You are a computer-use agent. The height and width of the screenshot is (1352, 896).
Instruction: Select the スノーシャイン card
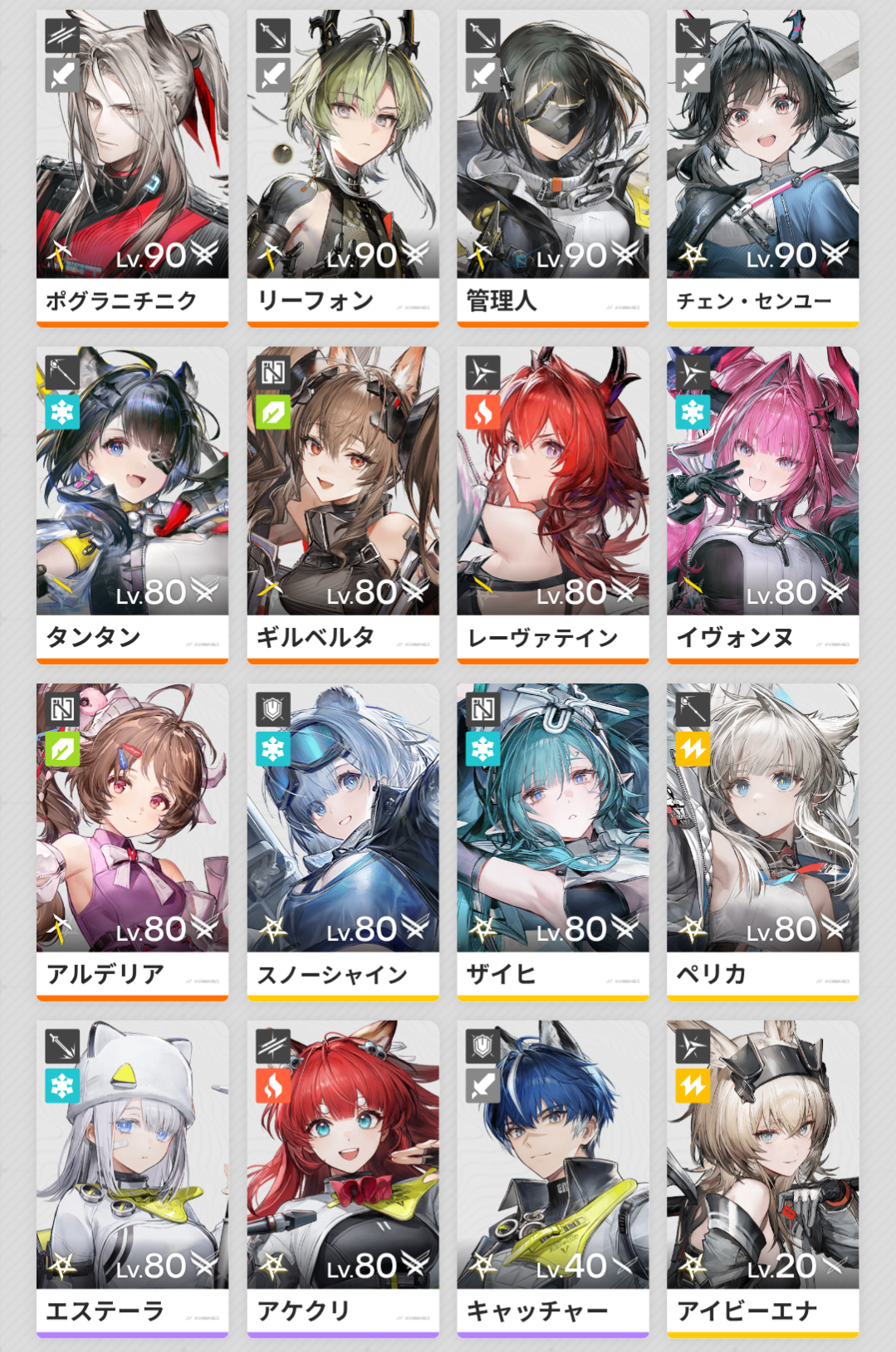pyautogui.click(x=342, y=840)
